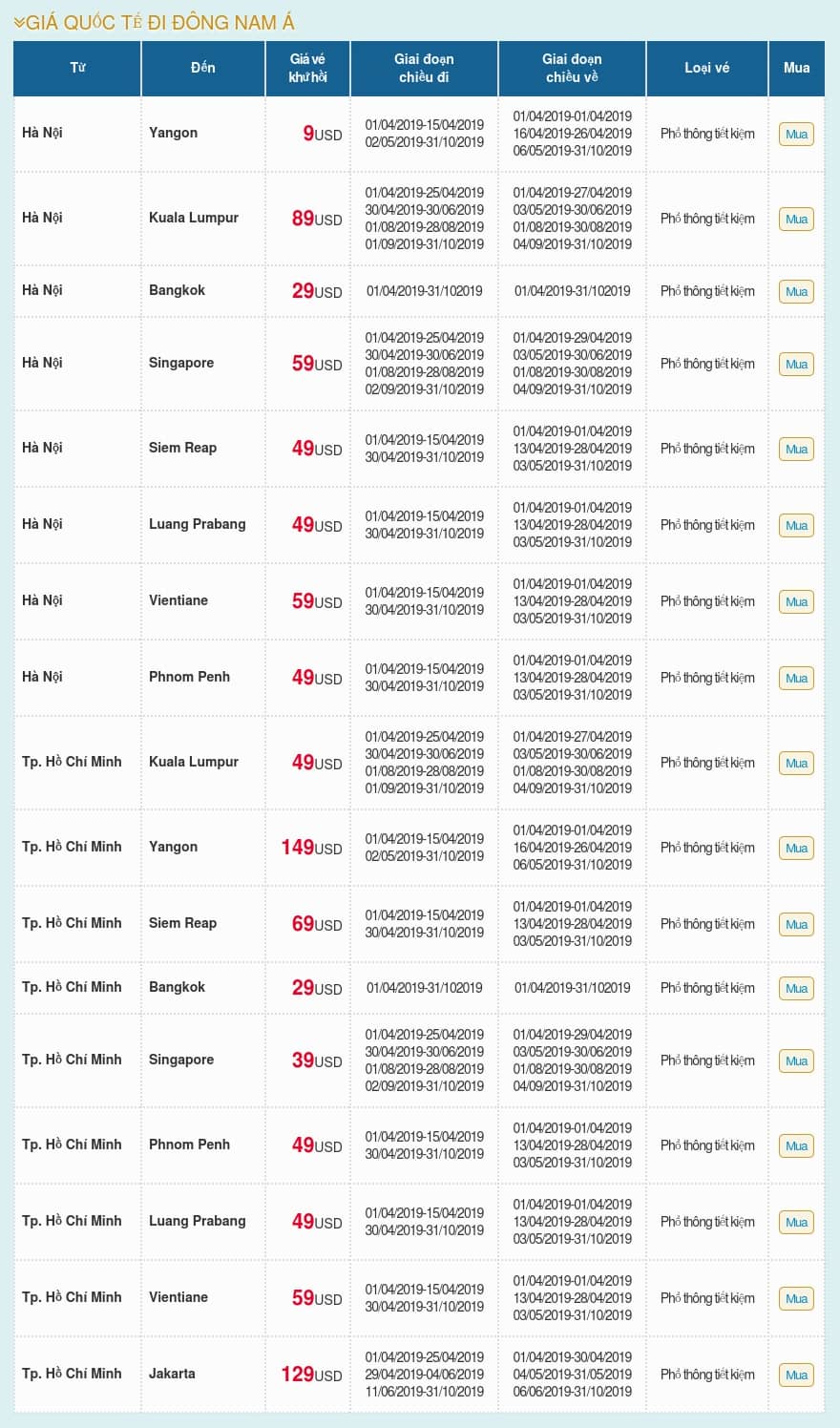Image resolution: width=840 pixels, height=1428 pixels.
Task: Buy the Hồ Chí Minh to Vientiane ticket
Action: click(796, 1299)
